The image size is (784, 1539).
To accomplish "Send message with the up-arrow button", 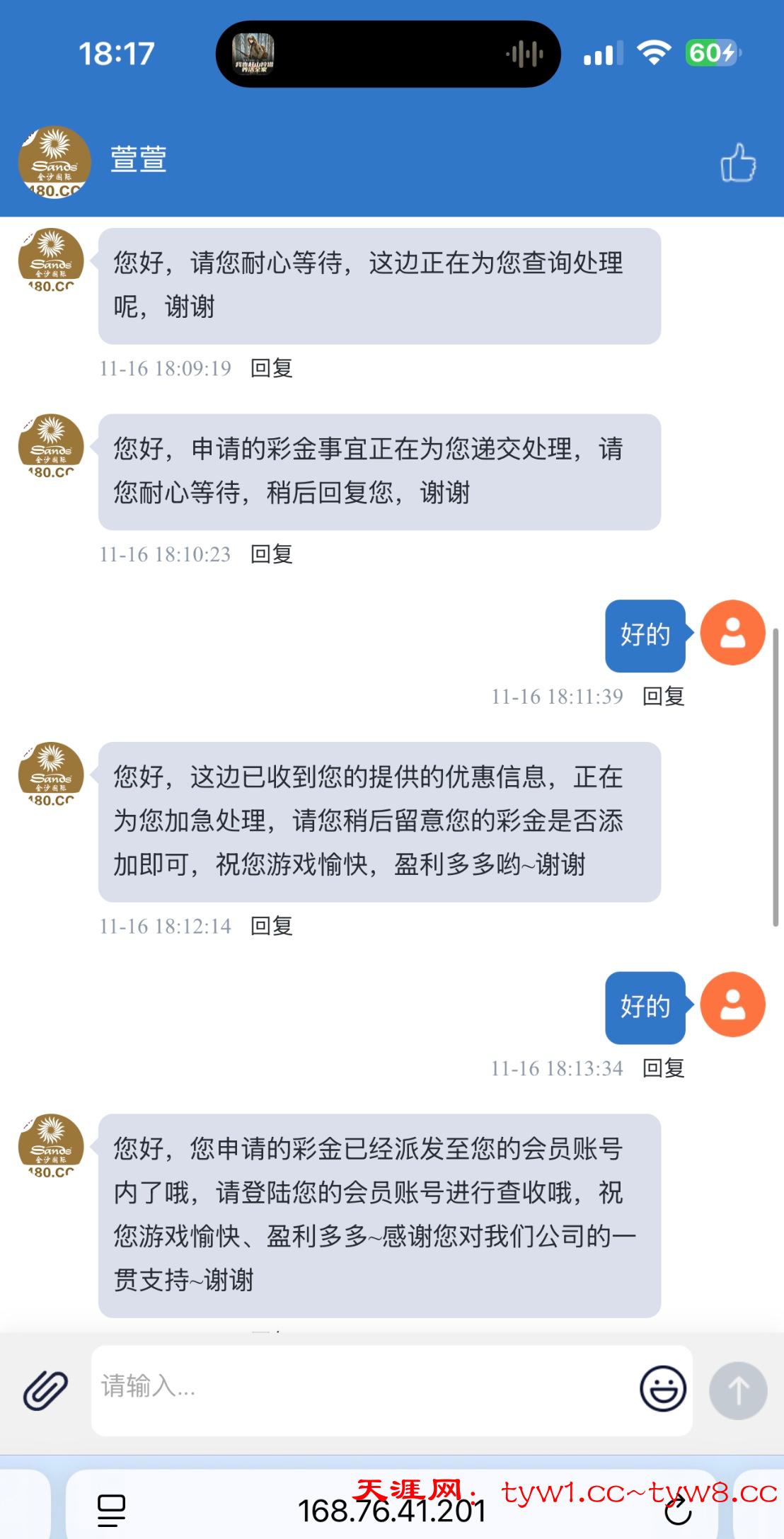I will [738, 1390].
